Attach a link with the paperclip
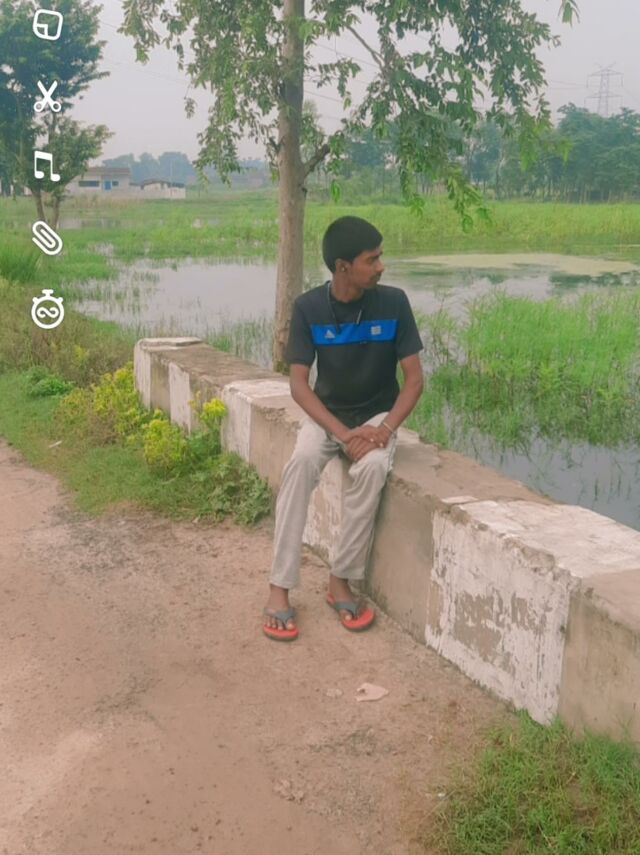 click(x=47, y=238)
